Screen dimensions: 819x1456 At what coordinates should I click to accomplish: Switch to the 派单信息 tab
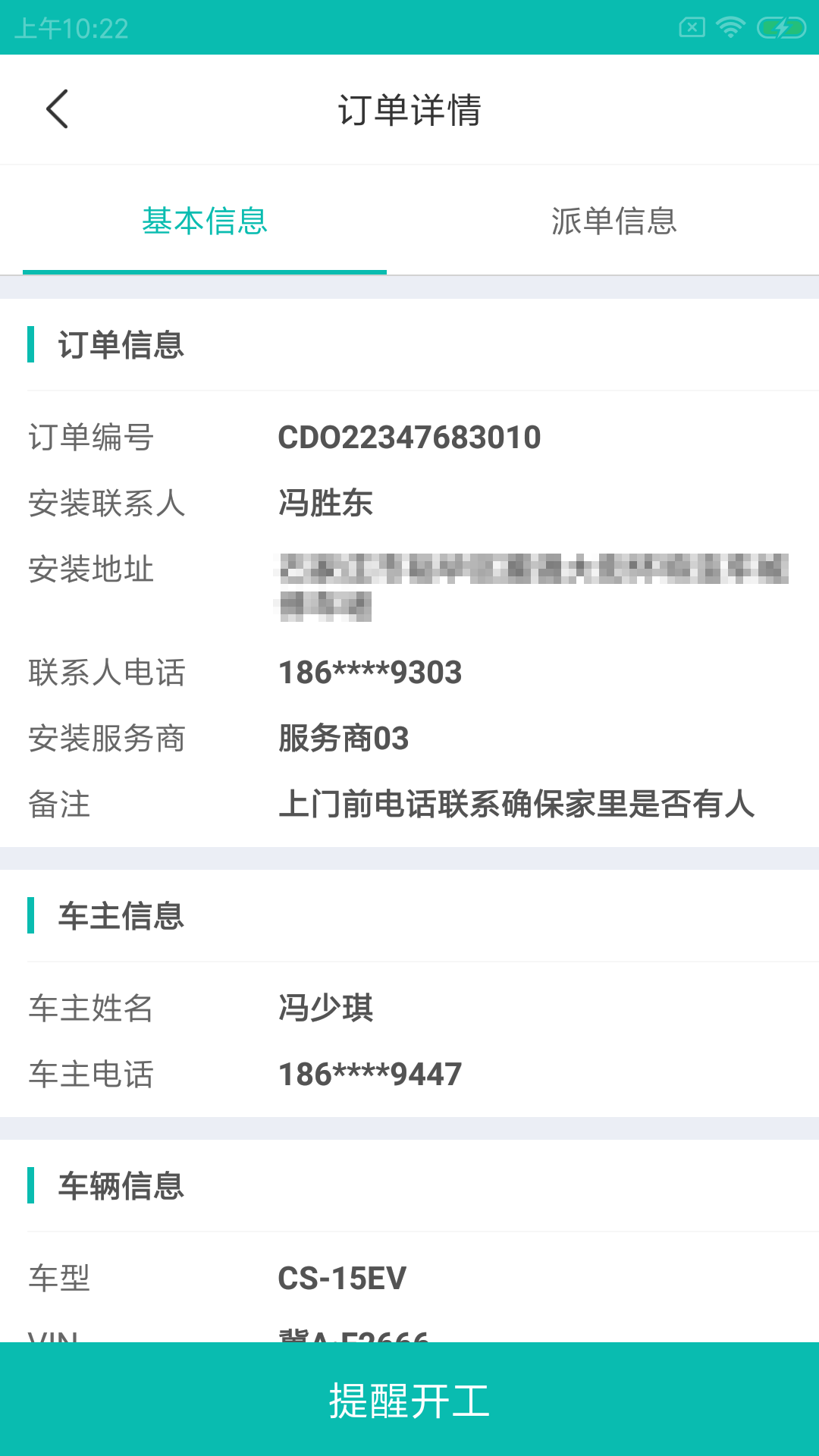coord(614,221)
